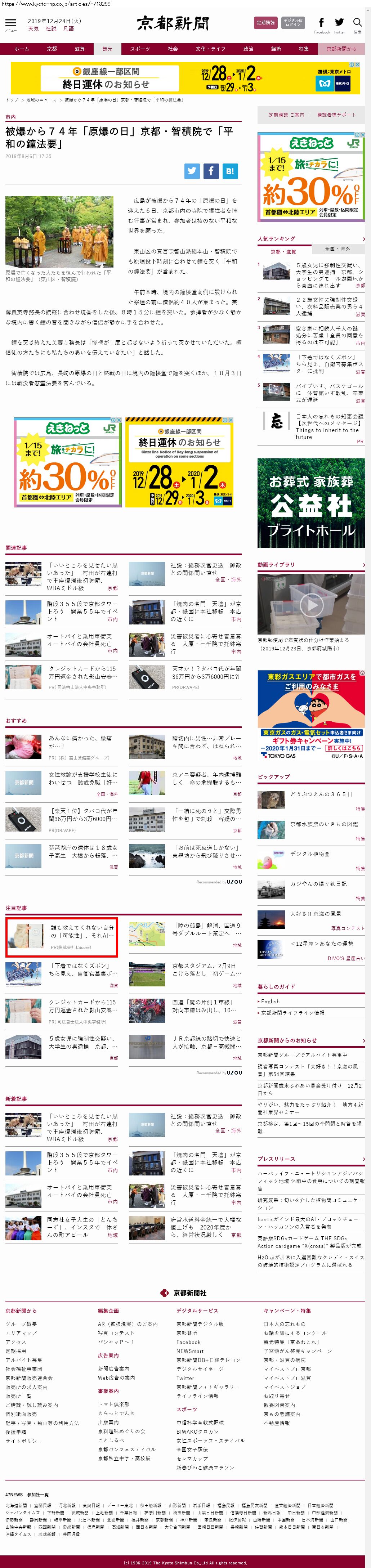Share the article via Hatena Bookmark
The width and height of the screenshot is (371, 1568).
(x=230, y=171)
